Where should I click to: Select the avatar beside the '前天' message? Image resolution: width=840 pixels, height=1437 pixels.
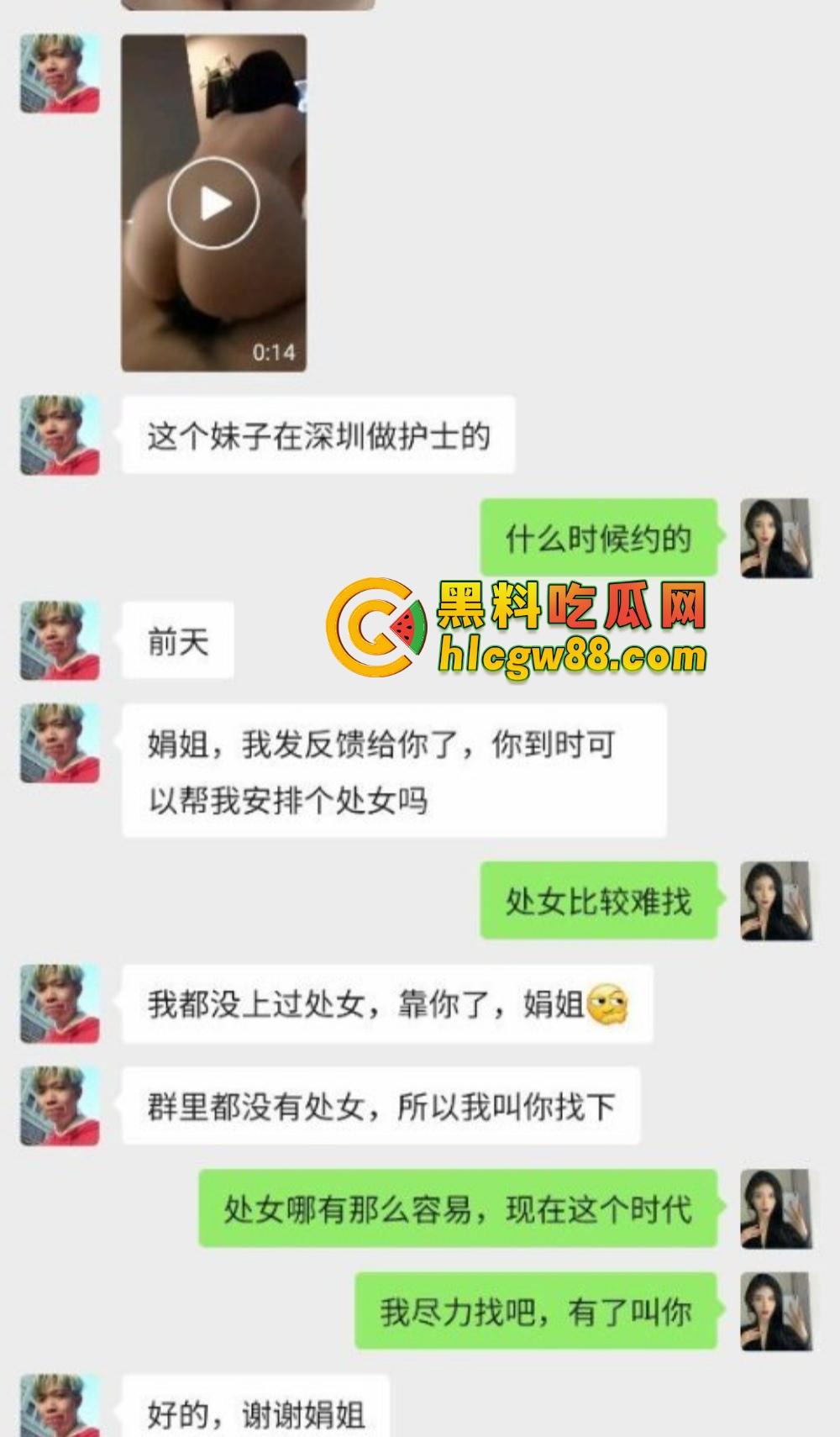(x=59, y=639)
